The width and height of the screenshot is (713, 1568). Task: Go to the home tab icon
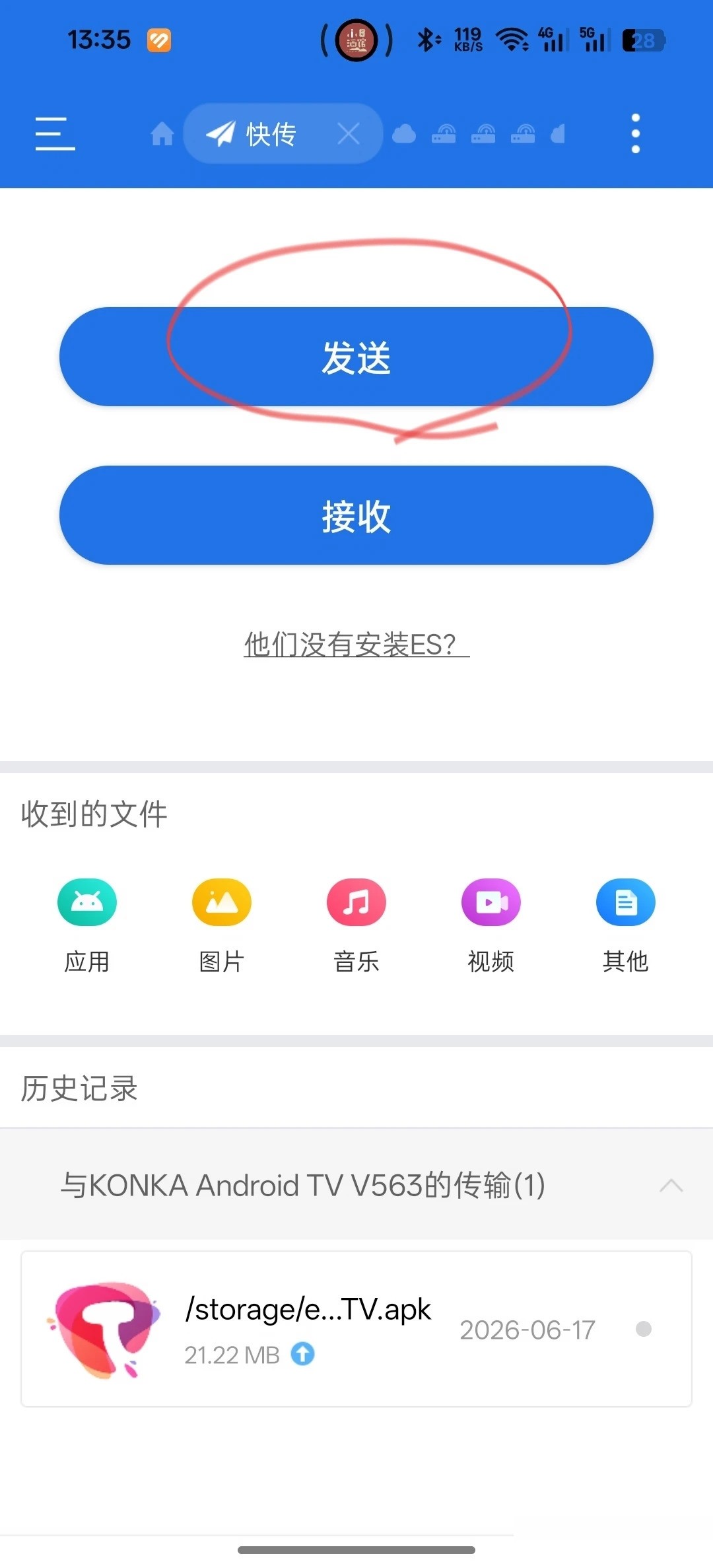point(162,134)
